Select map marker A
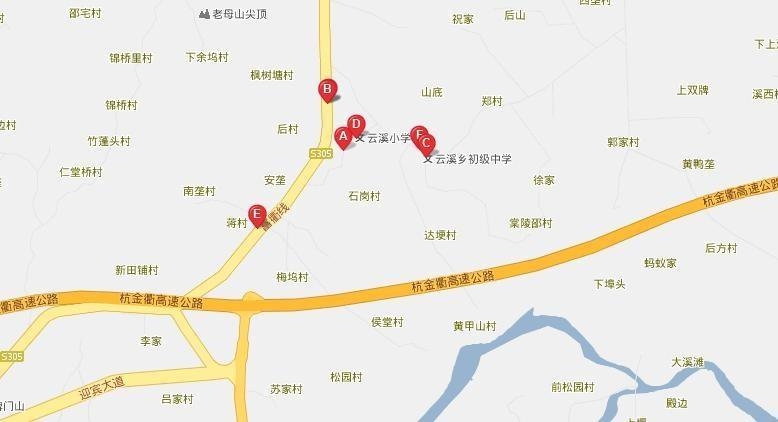The image size is (778, 422). pos(342,136)
